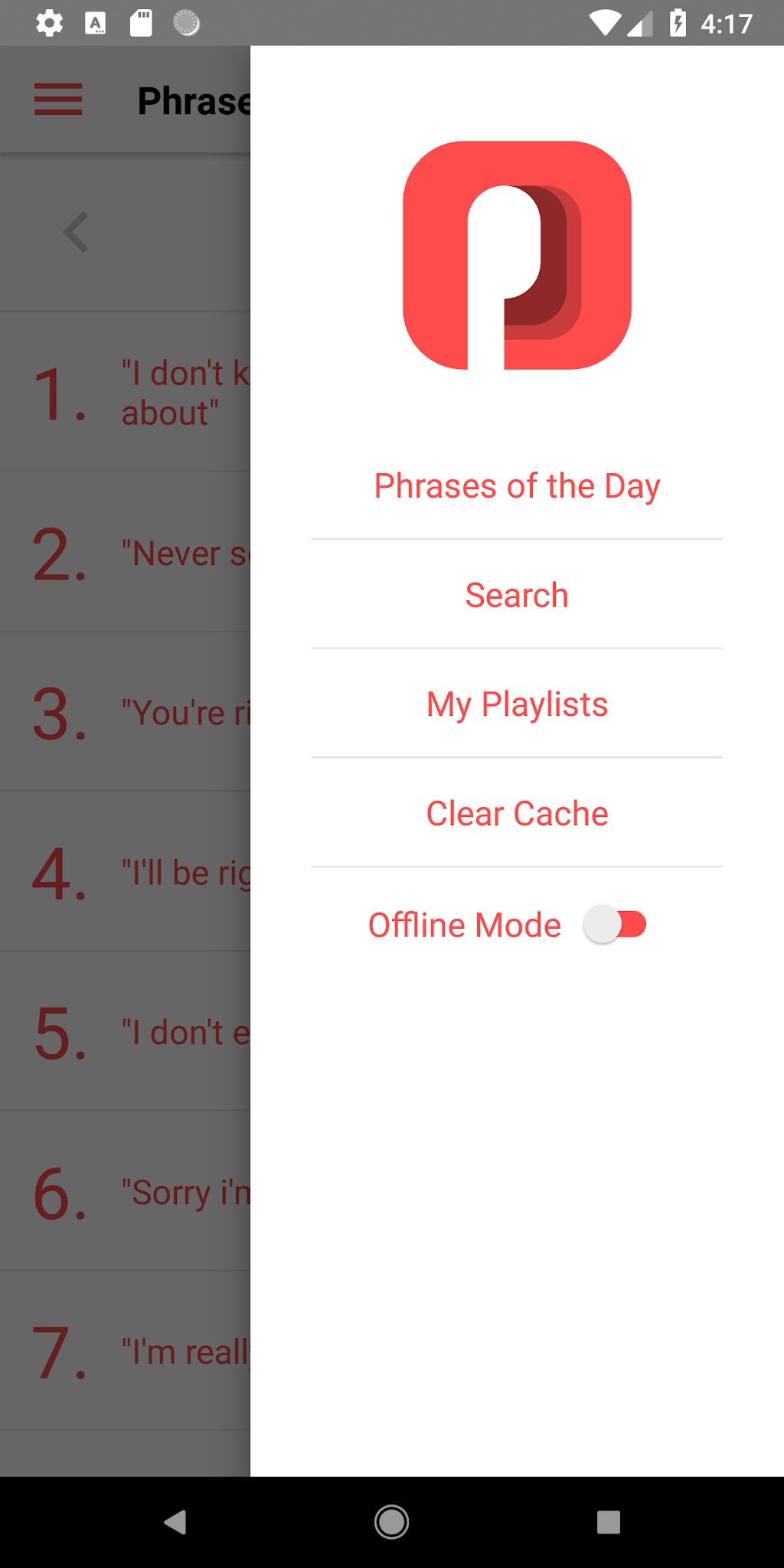The width and height of the screenshot is (784, 1568).
Task: Go to the system home screen
Action: (x=391, y=1522)
